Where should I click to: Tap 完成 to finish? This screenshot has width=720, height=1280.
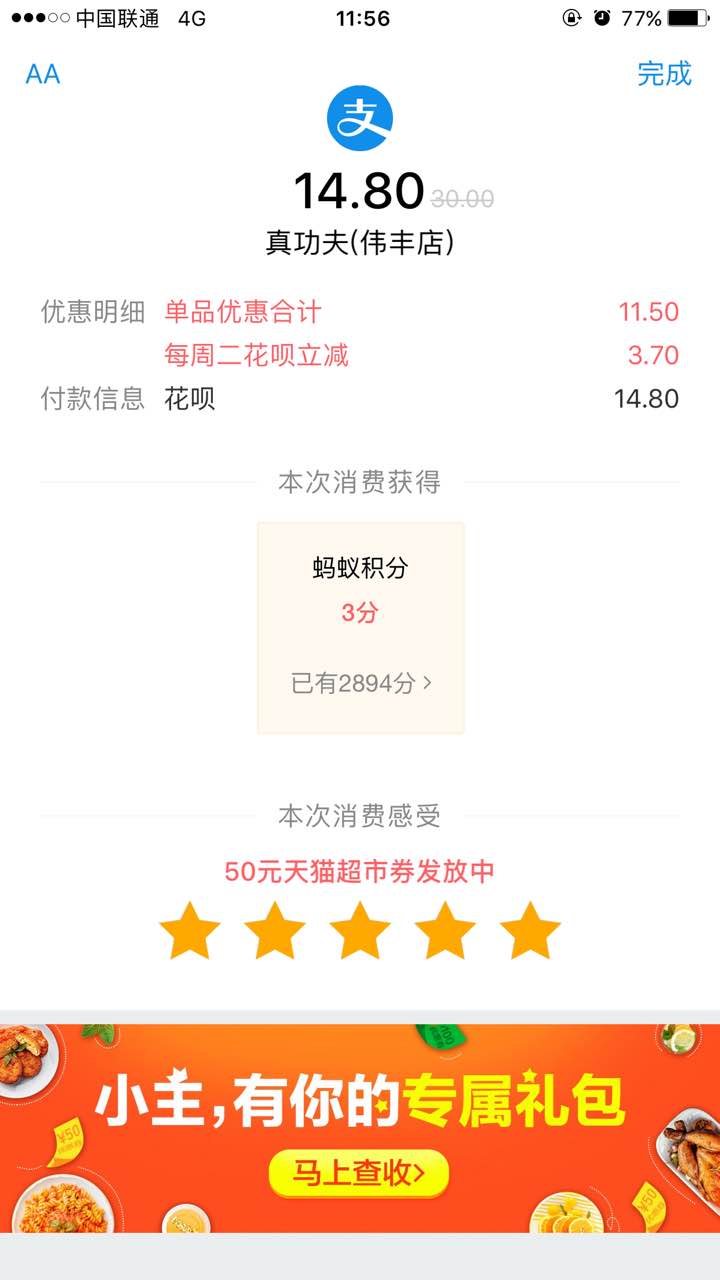pyautogui.click(x=664, y=74)
